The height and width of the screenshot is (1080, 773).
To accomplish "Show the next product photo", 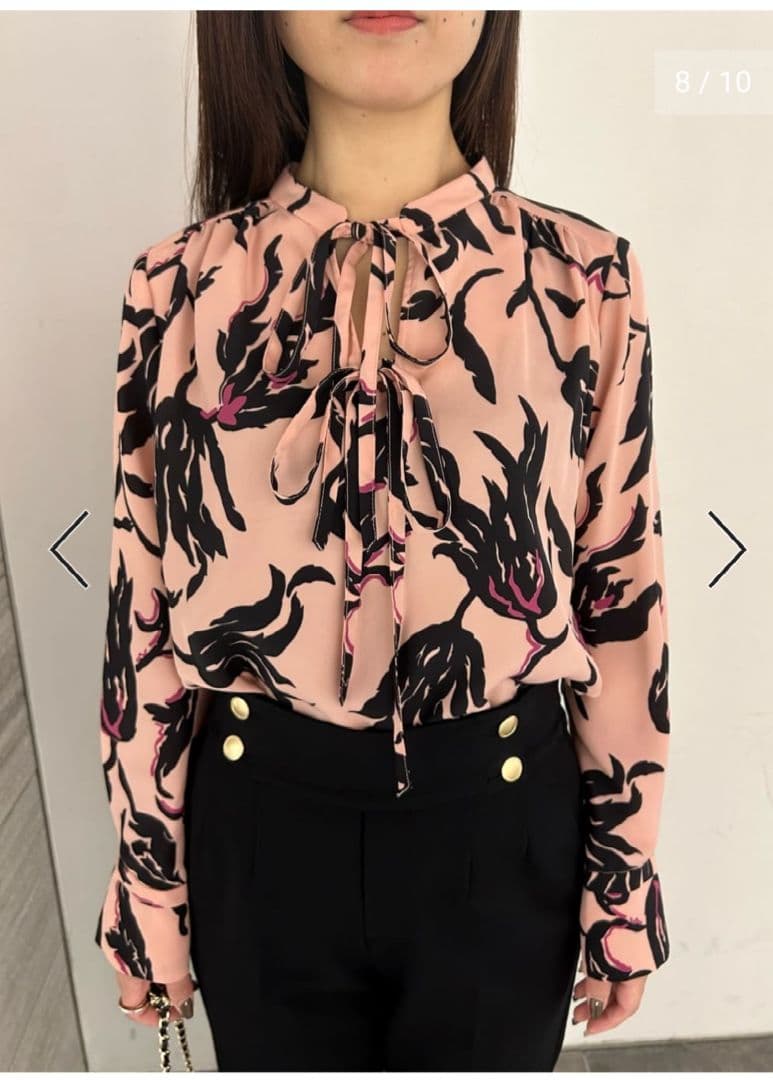I will pyautogui.click(x=726, y=549).
